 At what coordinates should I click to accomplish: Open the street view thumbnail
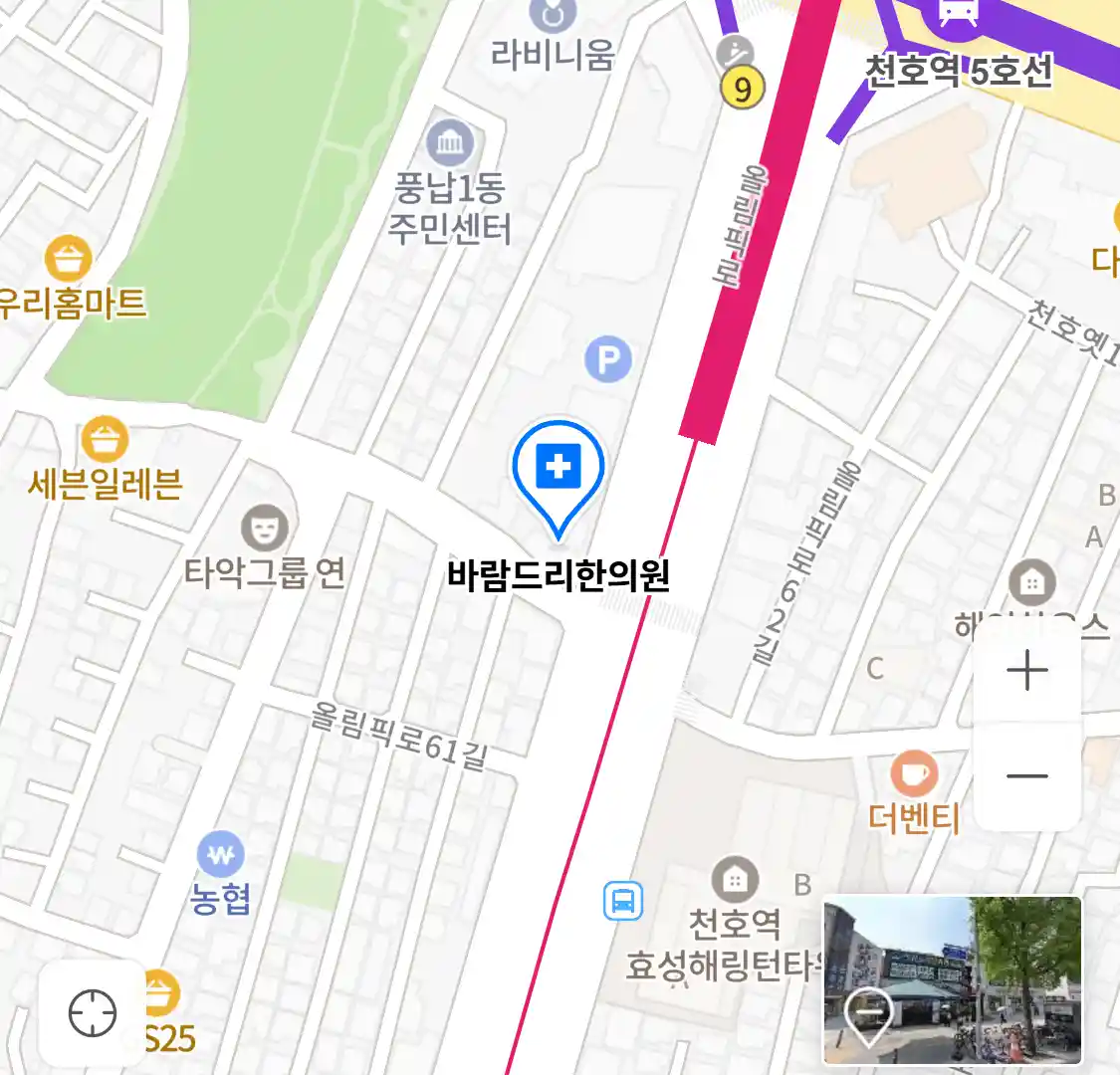(952, 980)
